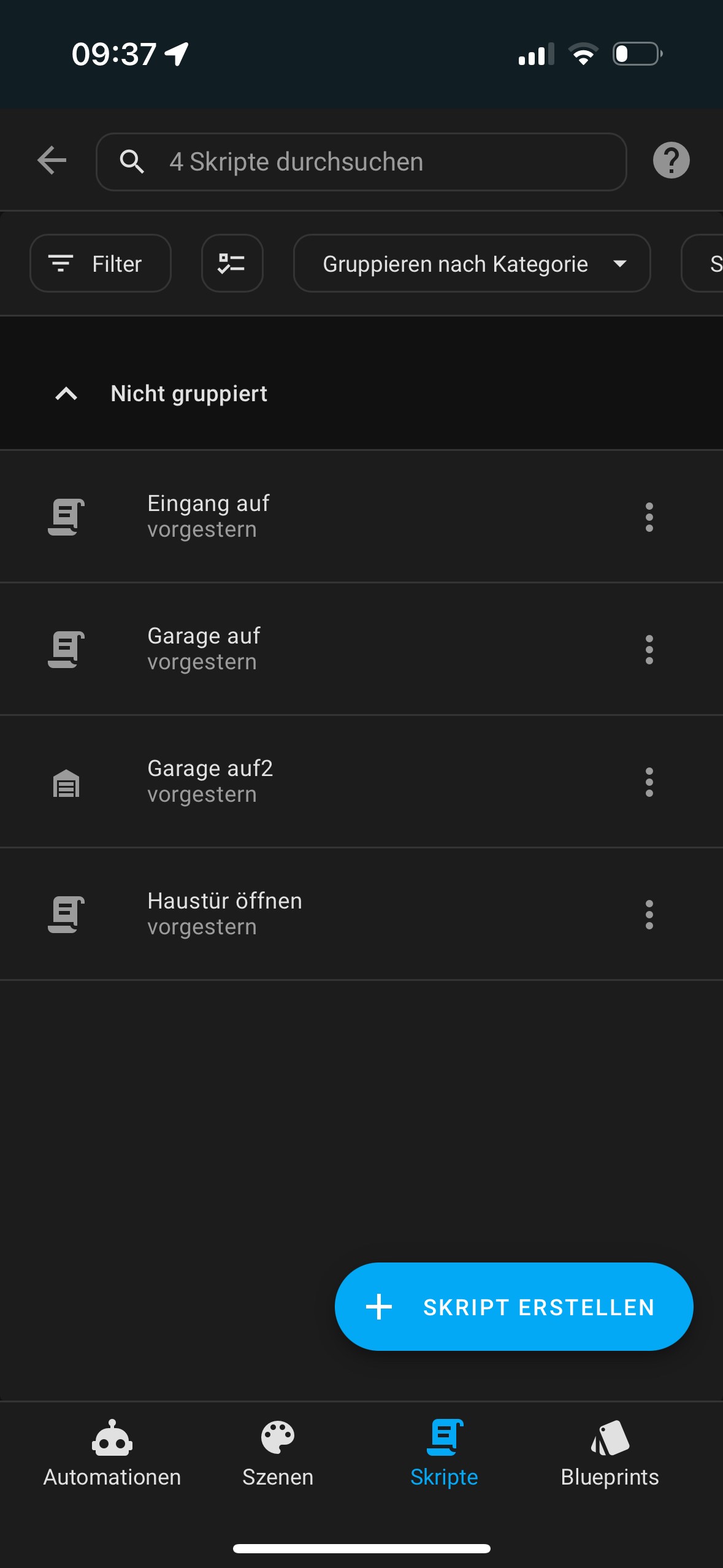Viewport: 723px width, 1568px height.
Task: Open overflow menu for Haustür öffnen
Action: coord(649,915)
